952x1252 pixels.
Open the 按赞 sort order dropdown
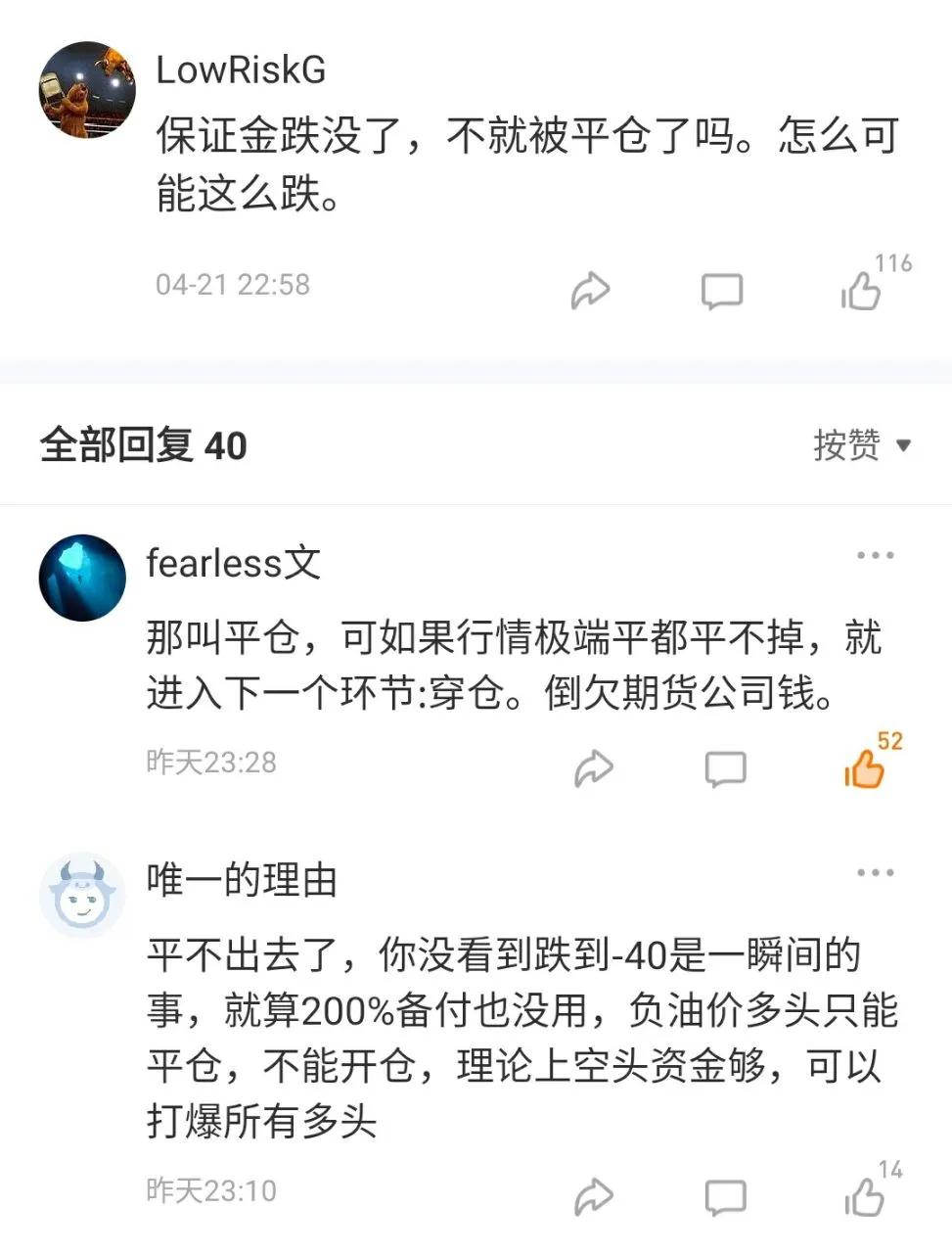861,445
